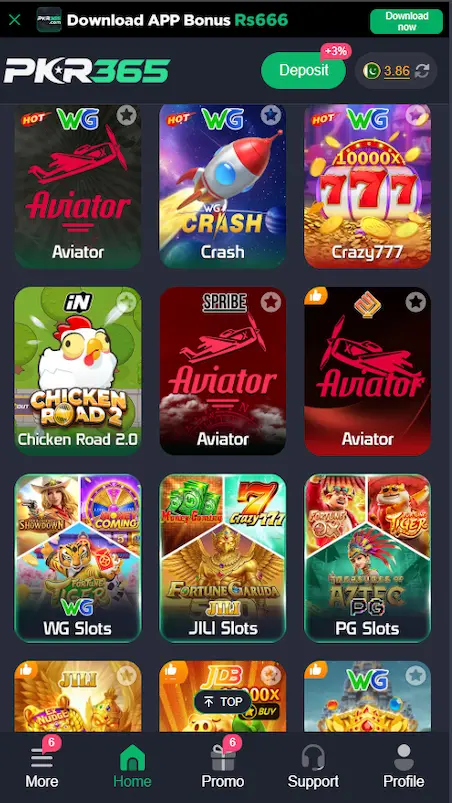Browse WG Slots category

coord(78,558)
